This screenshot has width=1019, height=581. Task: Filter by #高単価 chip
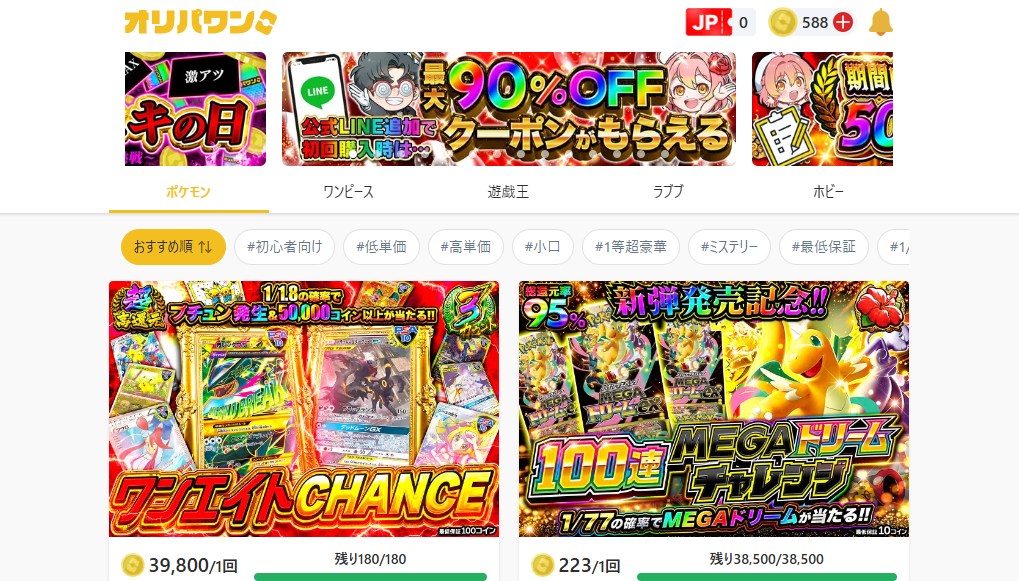pos(465,246)
